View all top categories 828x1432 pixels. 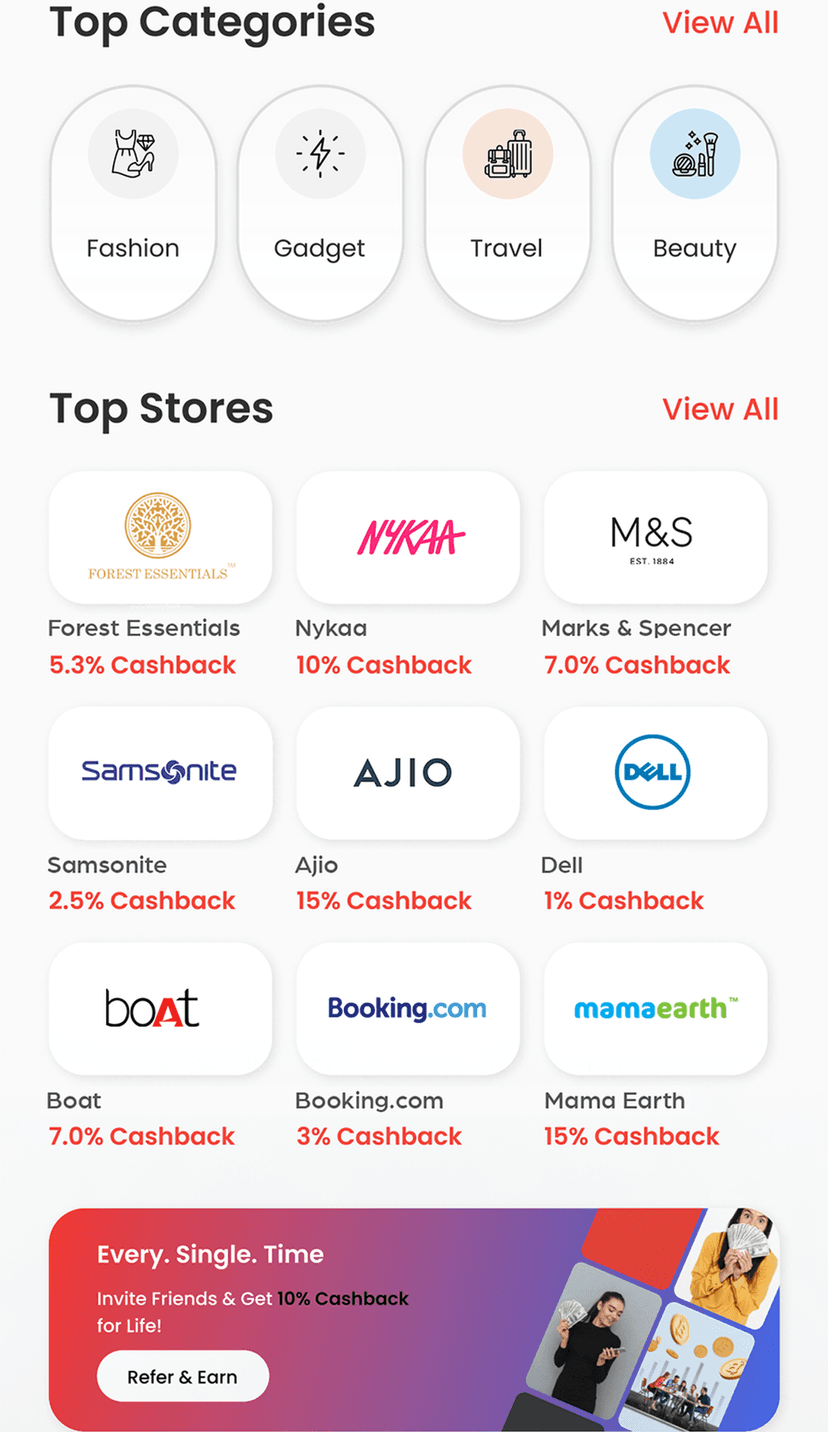coord(720,23)
